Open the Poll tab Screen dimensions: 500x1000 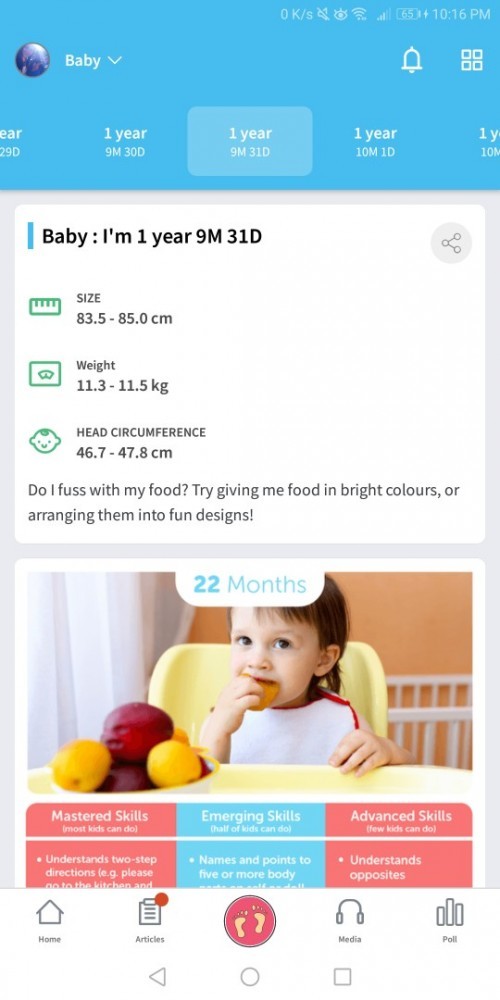[x=450, y=921]
